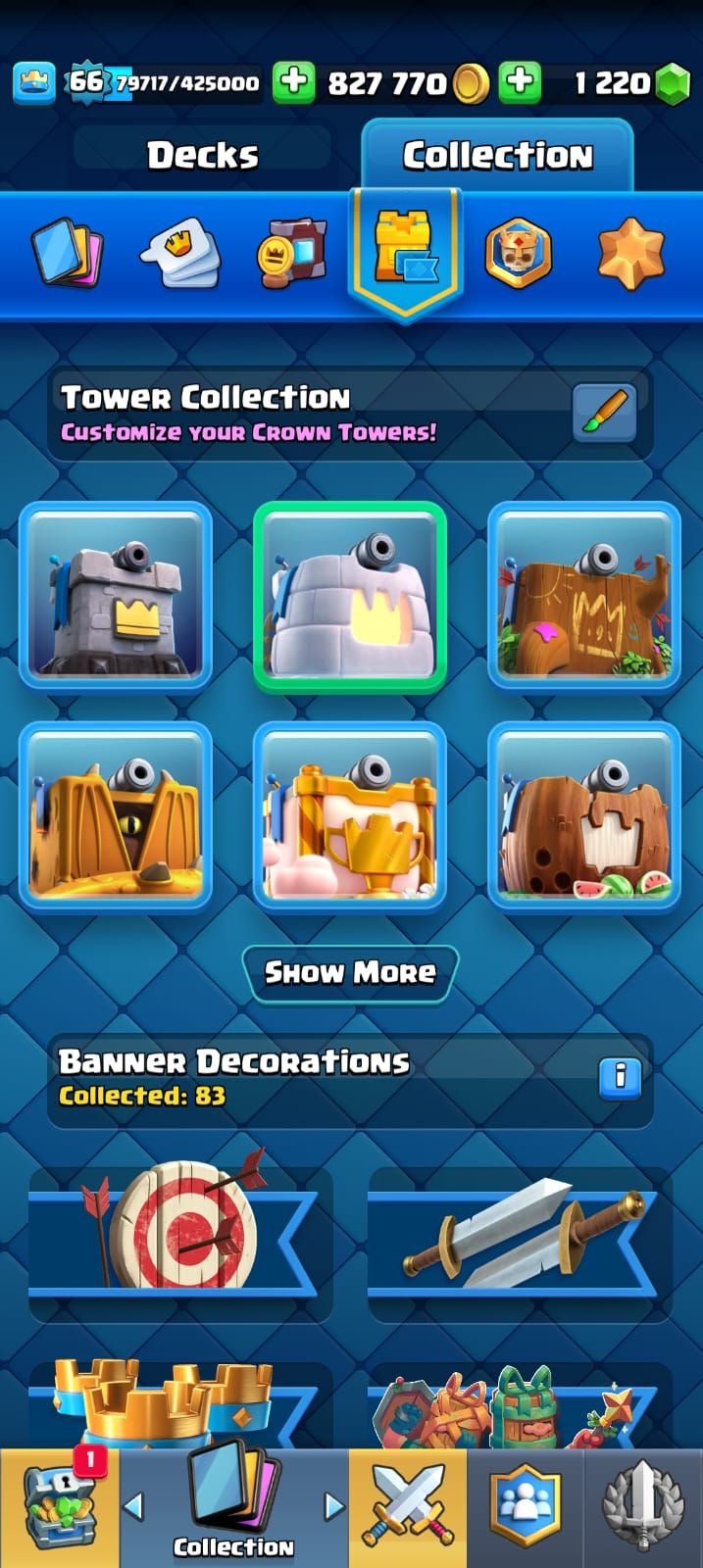Tap Show More tower skins
Viewport: 703px width, 1568px height.
[x=350, y=972]
